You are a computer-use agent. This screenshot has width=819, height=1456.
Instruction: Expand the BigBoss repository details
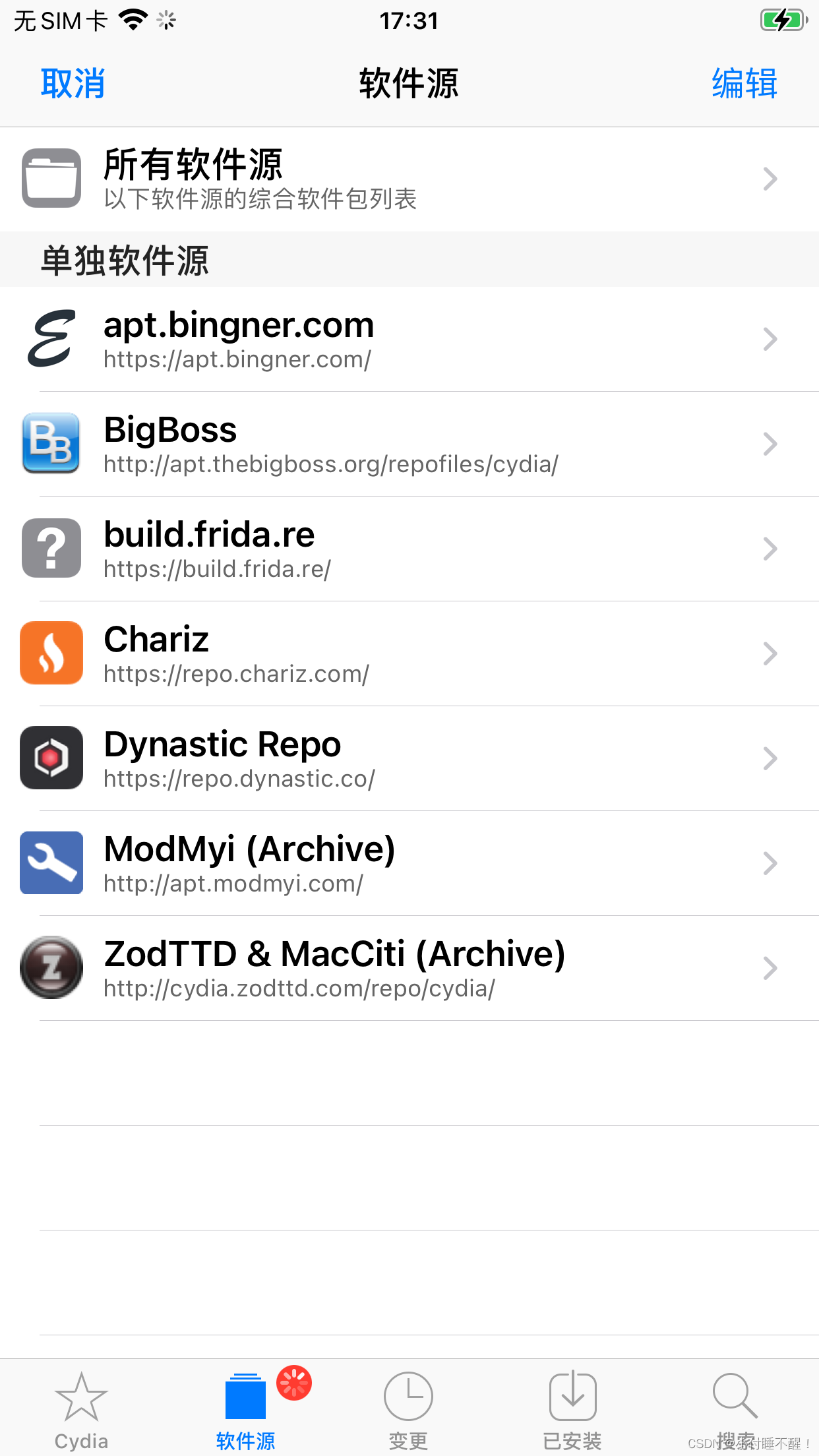[x=770, y=443]
